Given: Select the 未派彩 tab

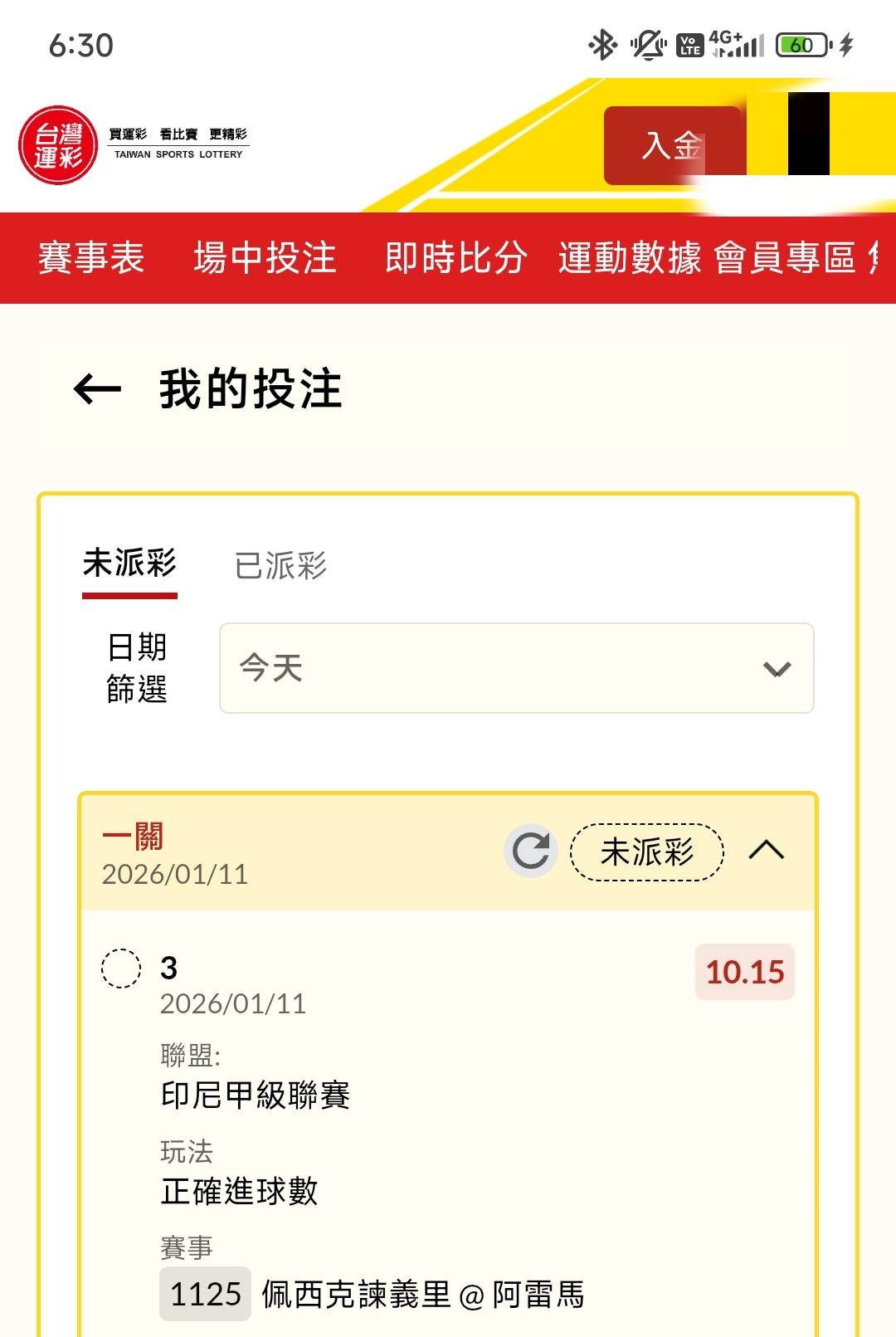Looking at the screenshot, I should pyautogui.click(x=129, y=564).
